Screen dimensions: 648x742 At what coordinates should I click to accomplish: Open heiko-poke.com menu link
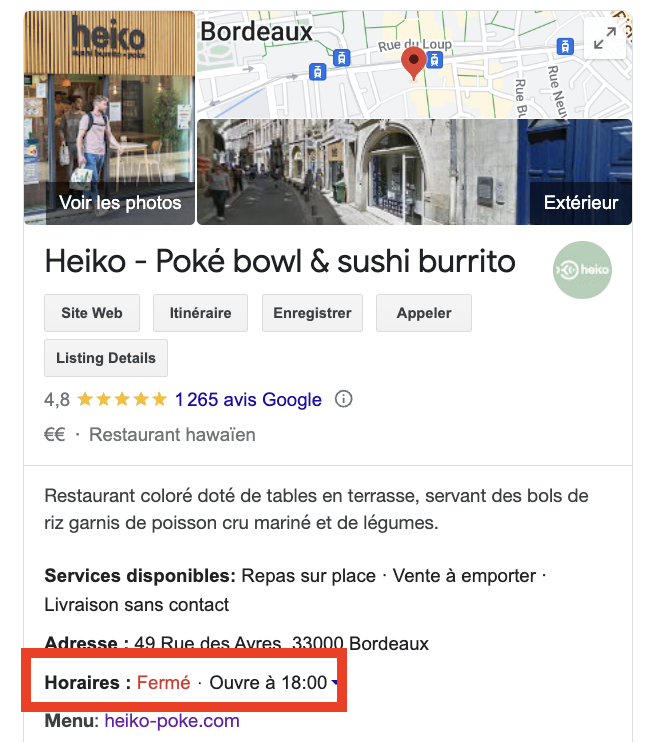(171, 720)
